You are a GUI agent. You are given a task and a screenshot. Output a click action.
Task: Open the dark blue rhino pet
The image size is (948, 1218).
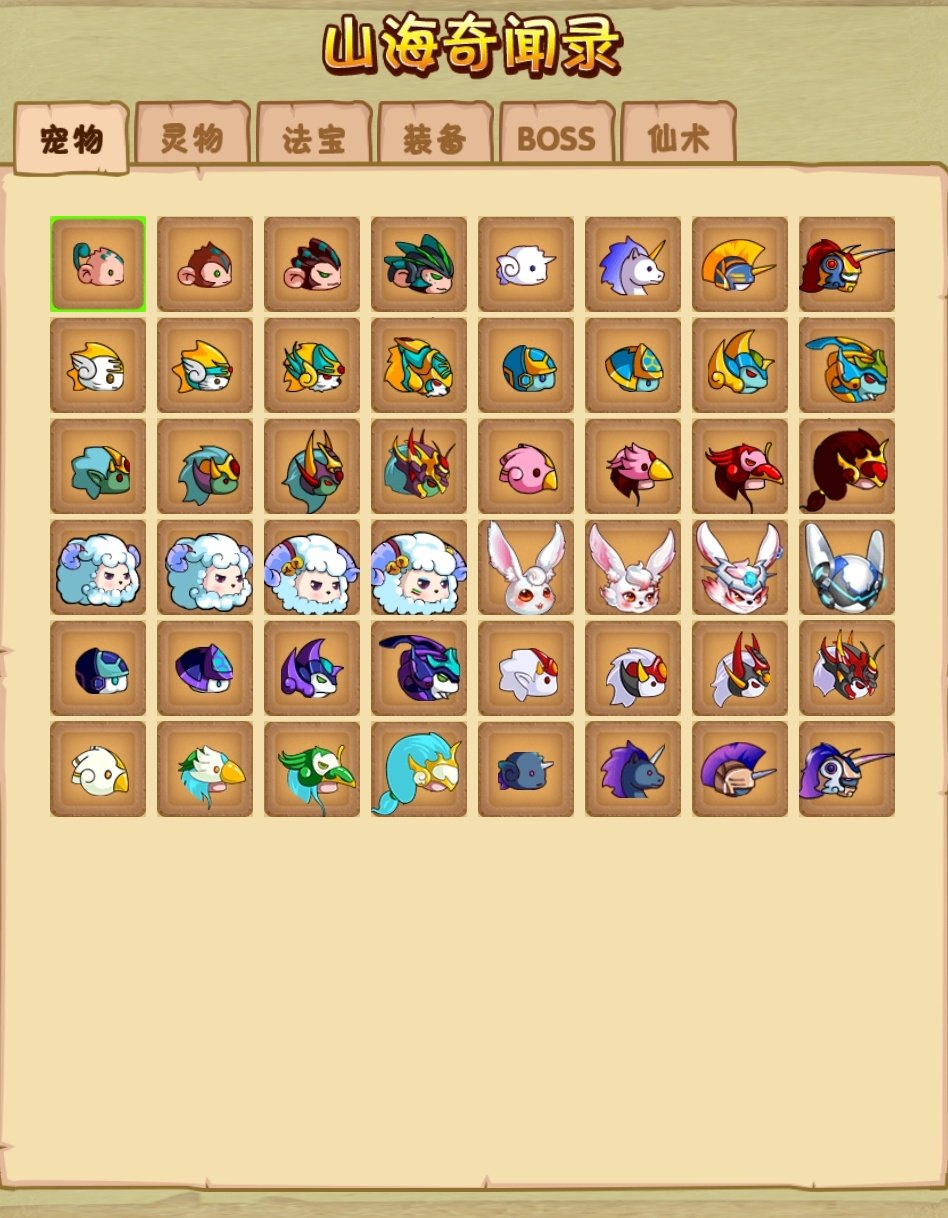coord(526,770)
